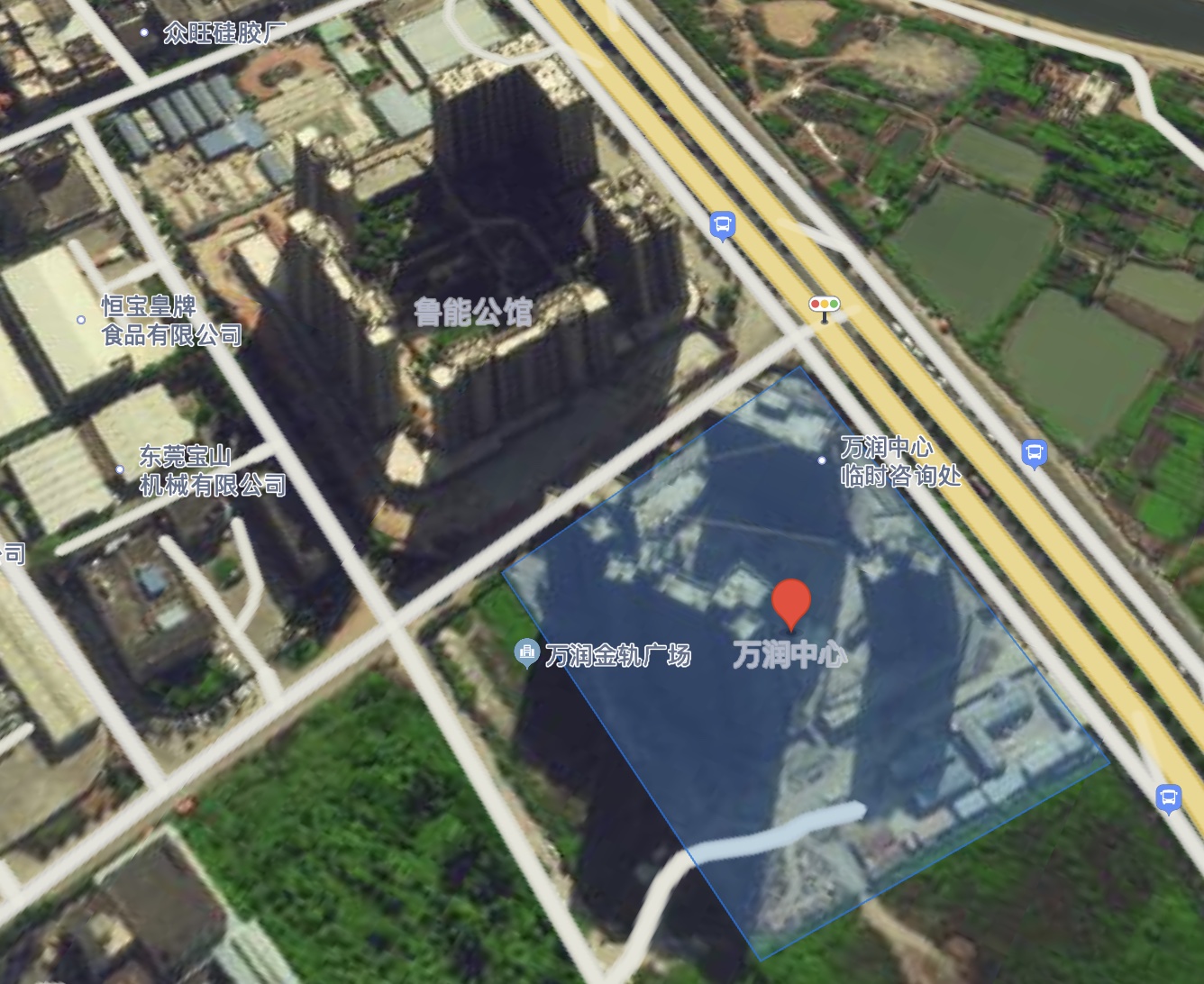Open the bus stop next to 万润中心临时咨询处
This screenshot has width=1204, height=984.
(x=1034, y=453)
